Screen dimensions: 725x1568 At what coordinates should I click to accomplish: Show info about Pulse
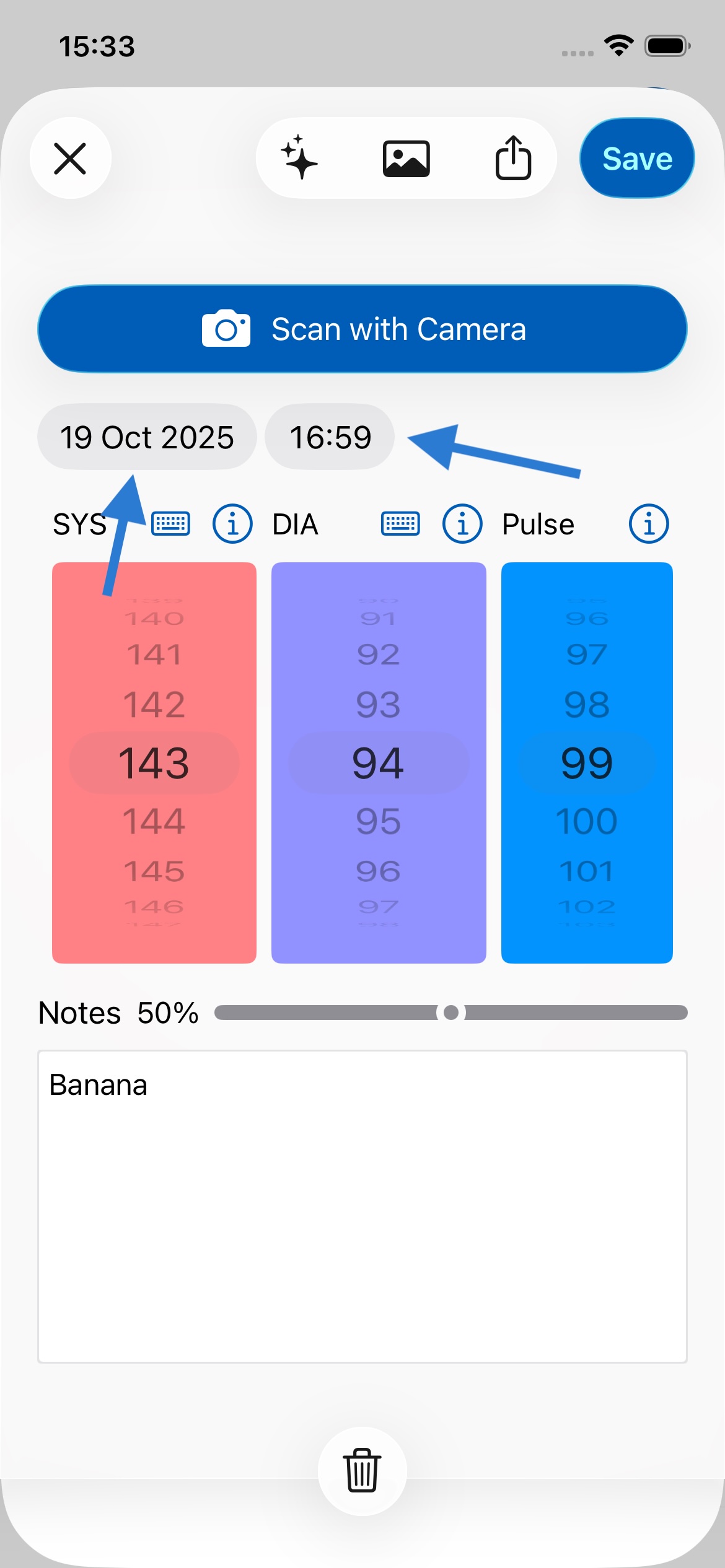pos(648,524)
